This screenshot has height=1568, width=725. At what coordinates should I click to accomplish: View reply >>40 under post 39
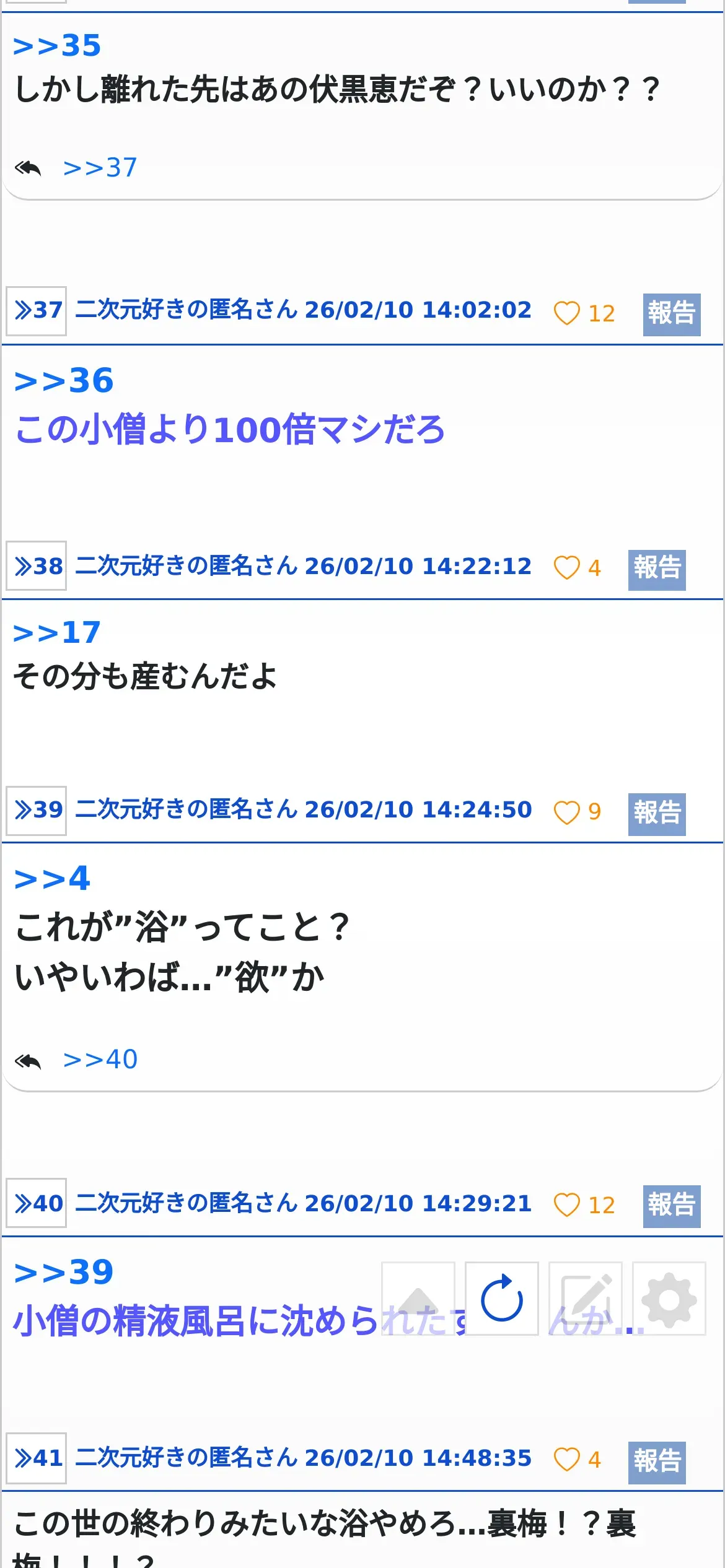pos(100,1060)
